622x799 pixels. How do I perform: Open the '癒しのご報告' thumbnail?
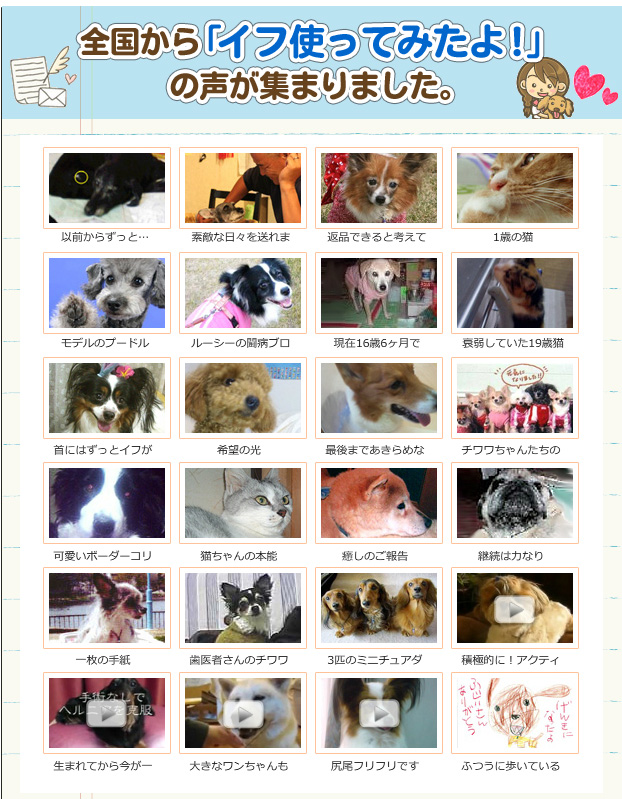(378, 502)
